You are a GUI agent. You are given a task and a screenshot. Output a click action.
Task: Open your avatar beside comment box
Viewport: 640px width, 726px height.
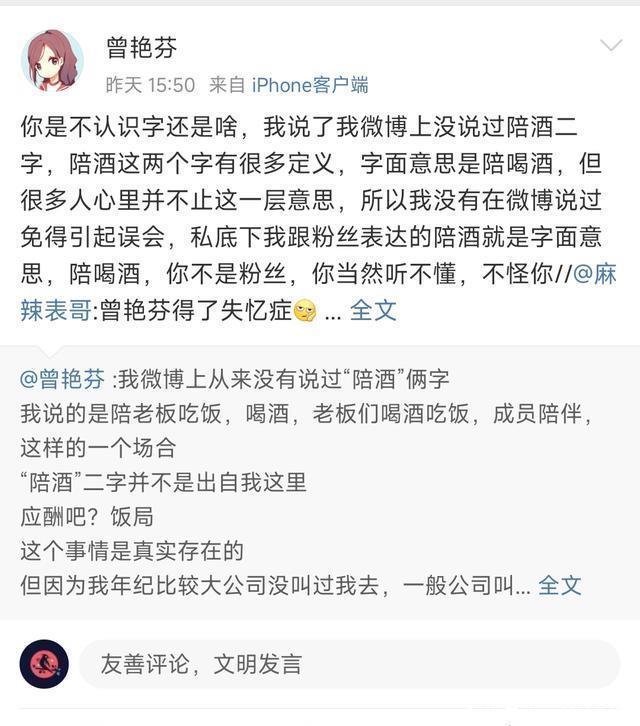coord(44,664)
